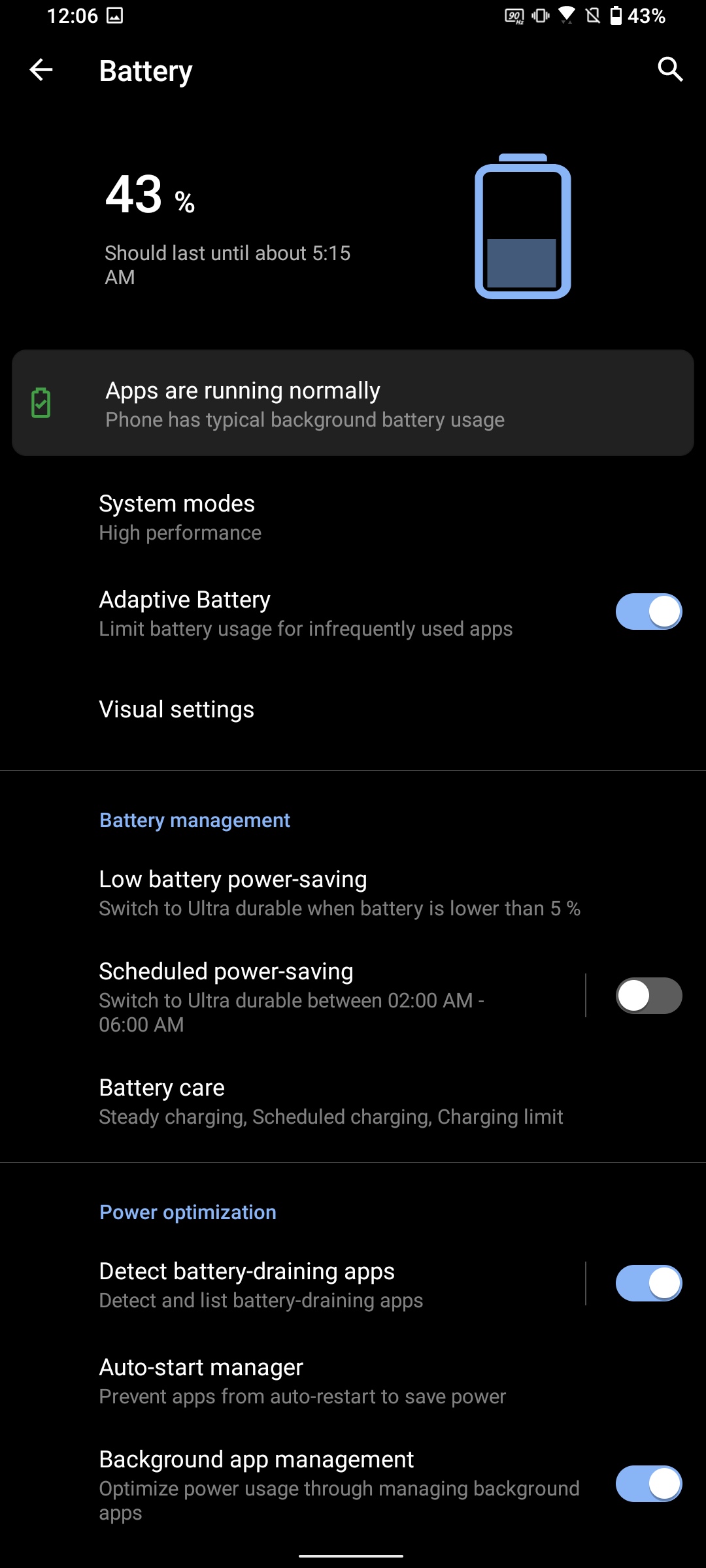
Task: Open the search icon in the app bar
Action: tap(670, 69)
